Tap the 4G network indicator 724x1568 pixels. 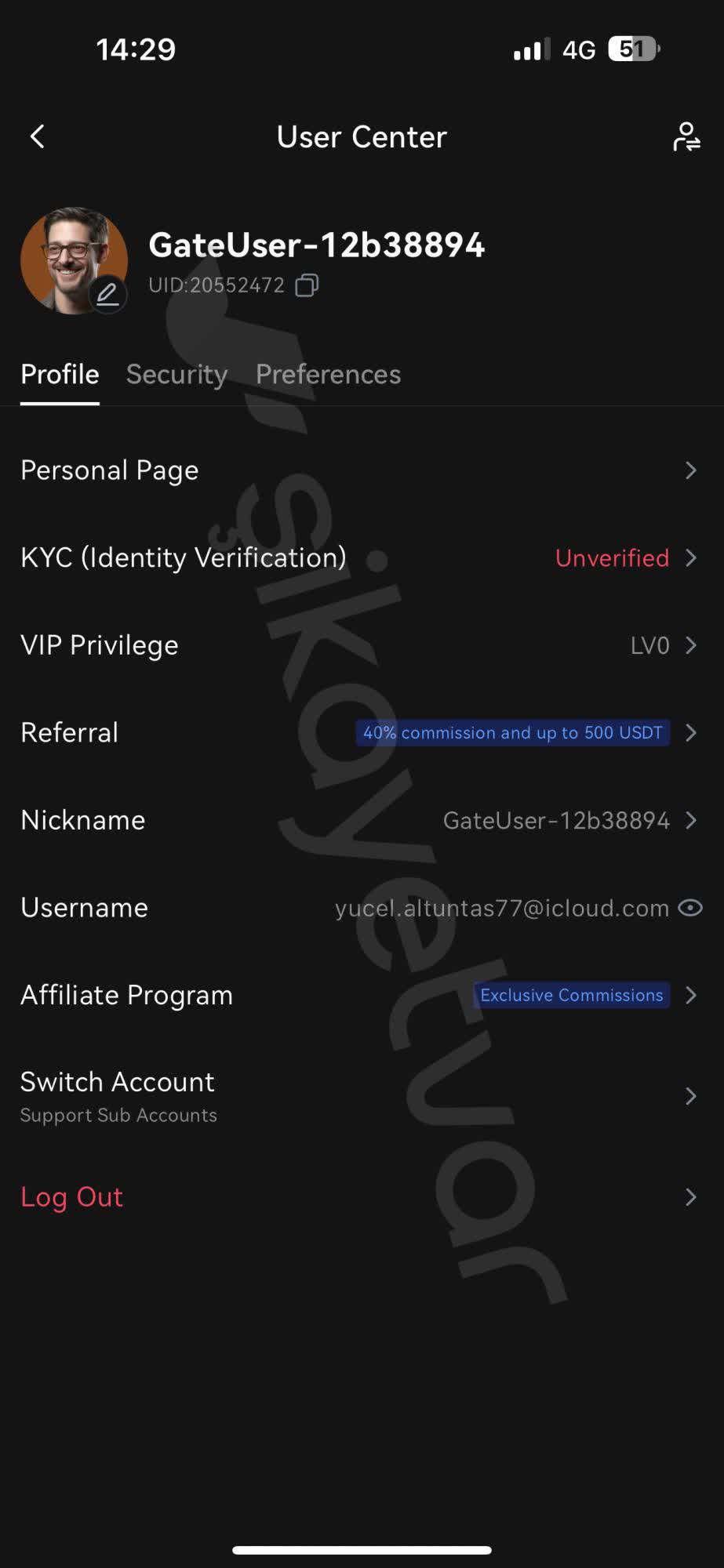(x=579, y=49)
